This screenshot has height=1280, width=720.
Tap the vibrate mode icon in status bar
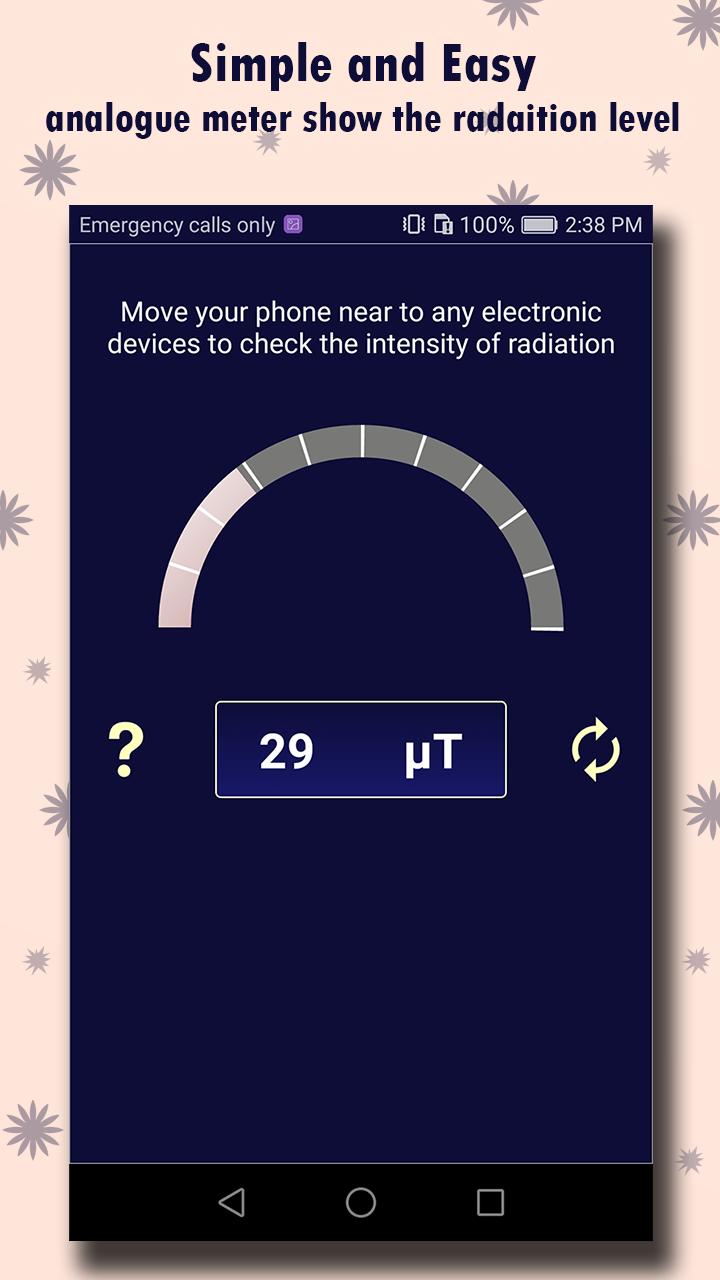[412, 225]
